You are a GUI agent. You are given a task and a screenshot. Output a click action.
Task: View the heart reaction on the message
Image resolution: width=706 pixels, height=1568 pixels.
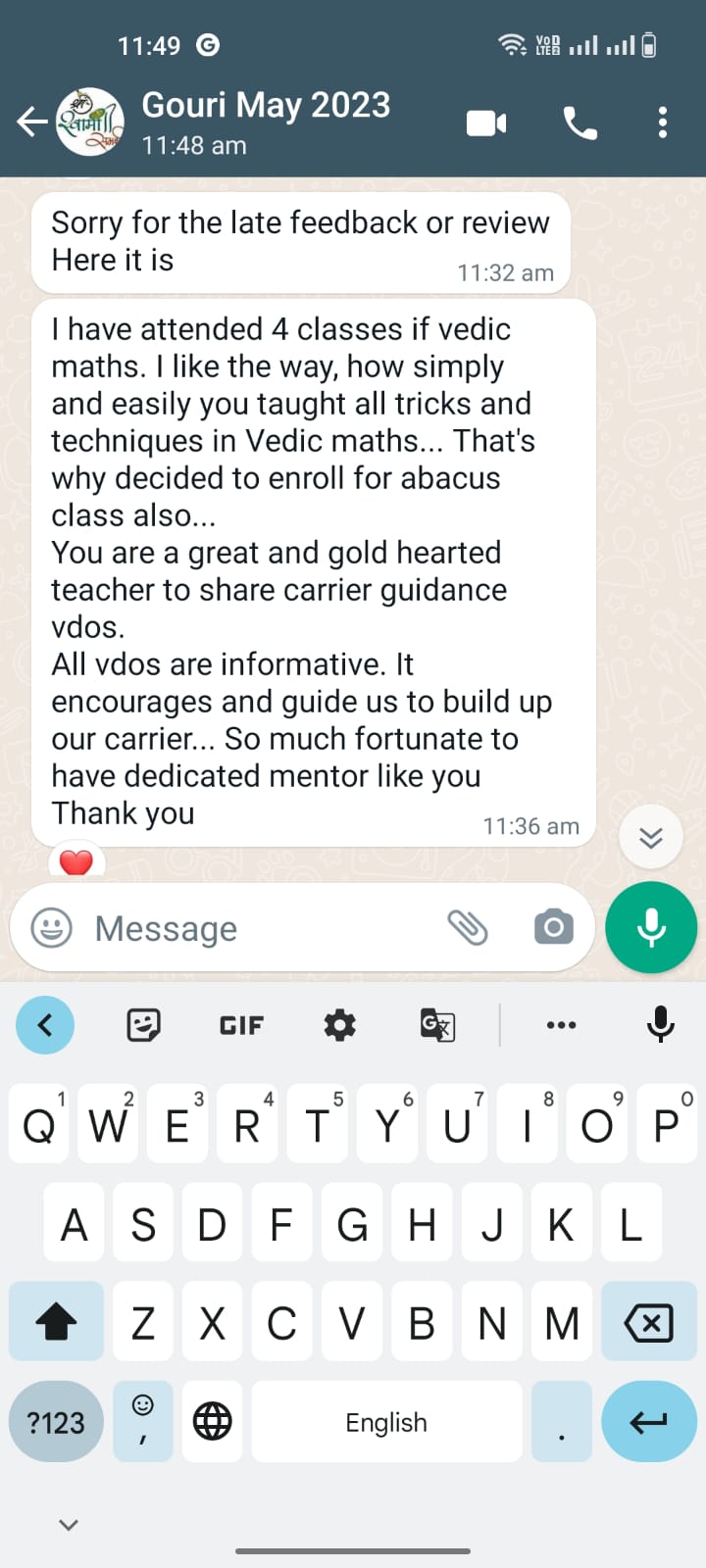[76, 862]
